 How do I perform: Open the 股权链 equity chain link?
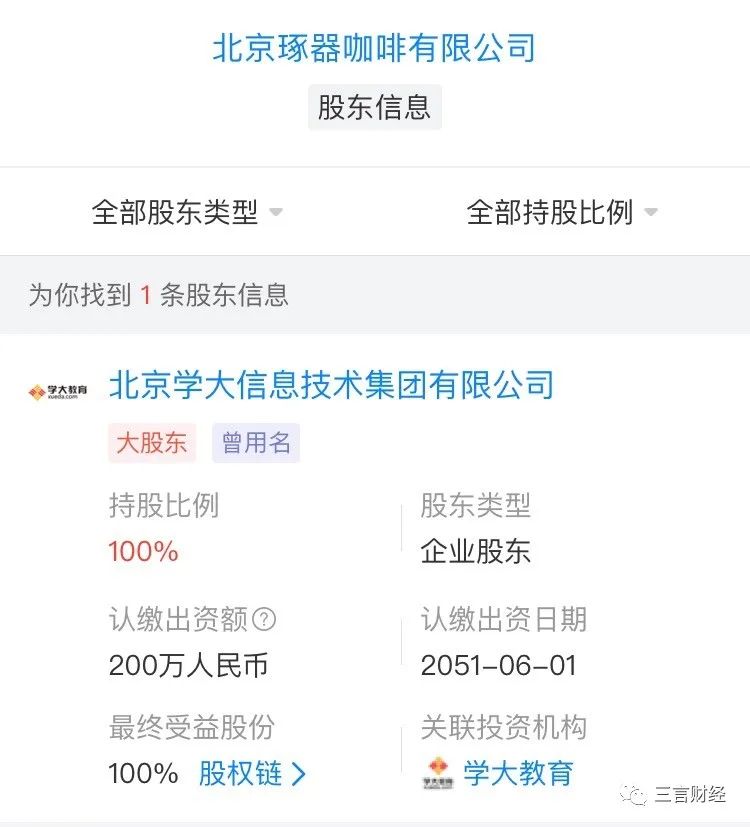(x=252, y=773)
